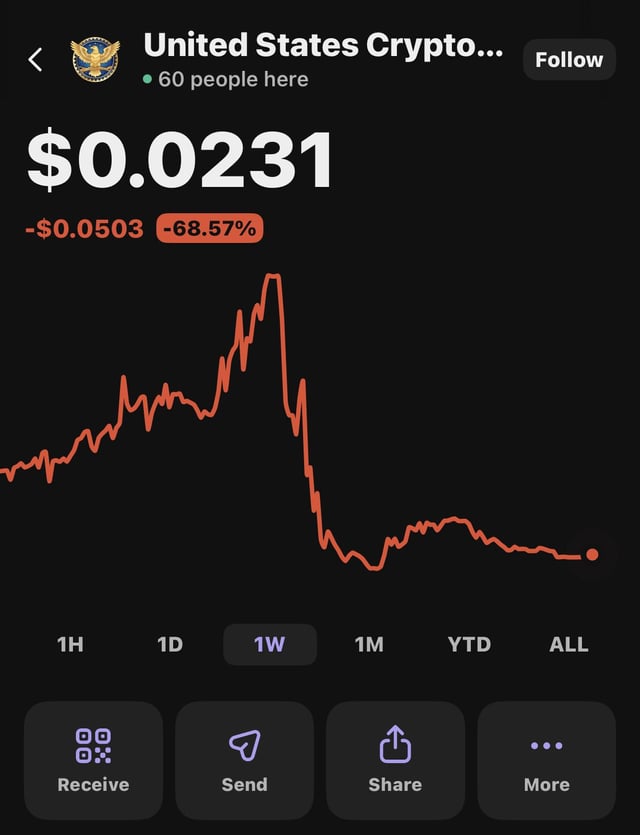Open the Receive option
The image size is (640, 835).
93,761
